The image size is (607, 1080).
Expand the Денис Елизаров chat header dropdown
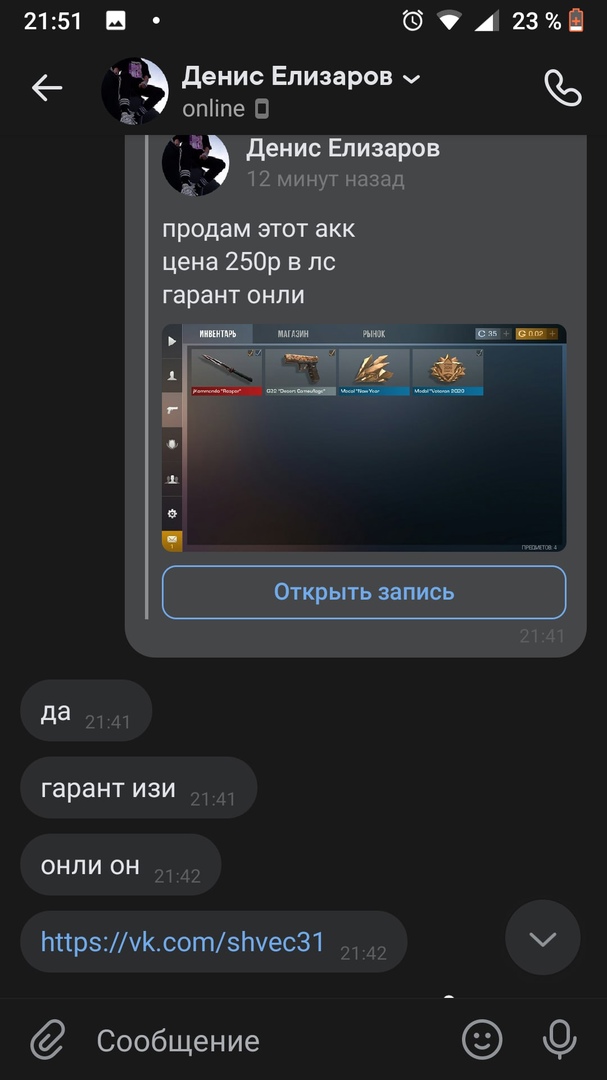click(x=411, y=78)
